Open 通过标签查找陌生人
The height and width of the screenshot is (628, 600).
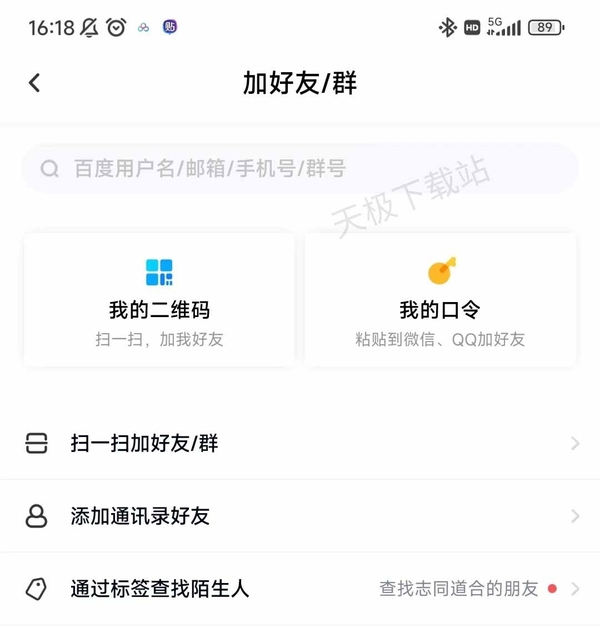click(300, 589)
